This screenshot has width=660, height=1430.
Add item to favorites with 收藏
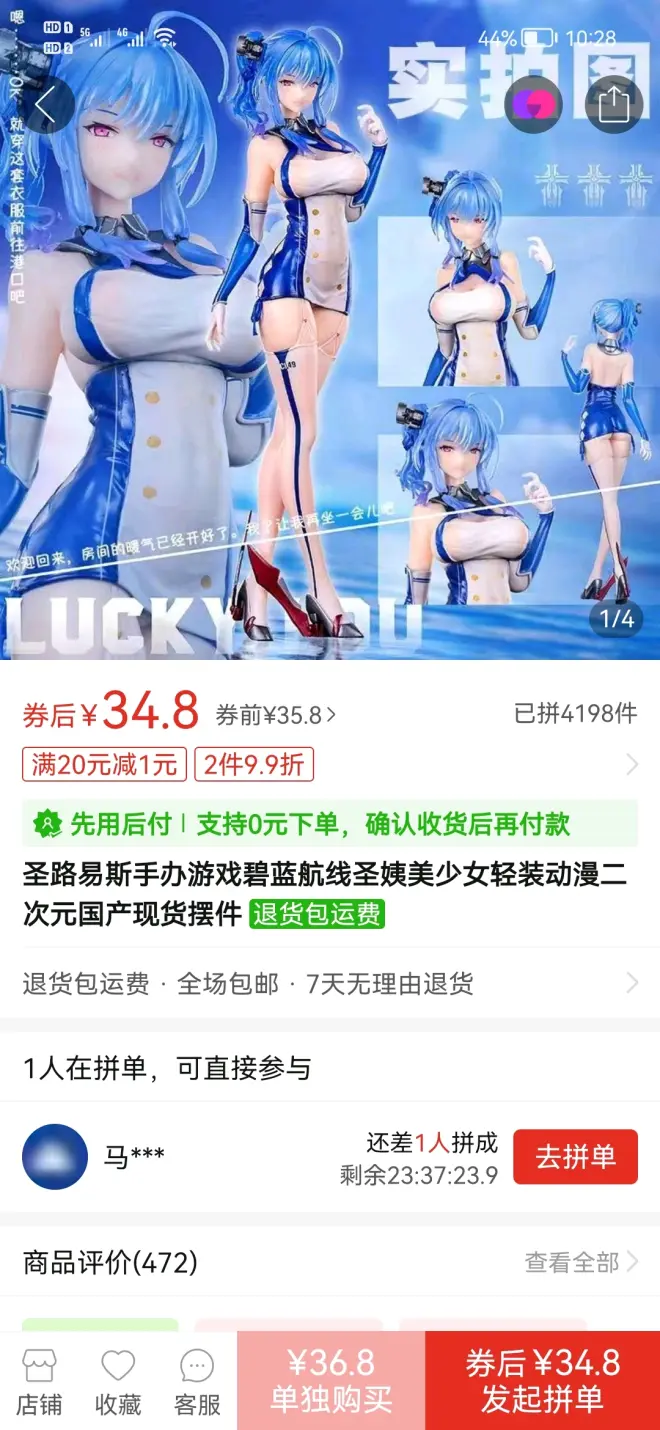point(118,1382)
